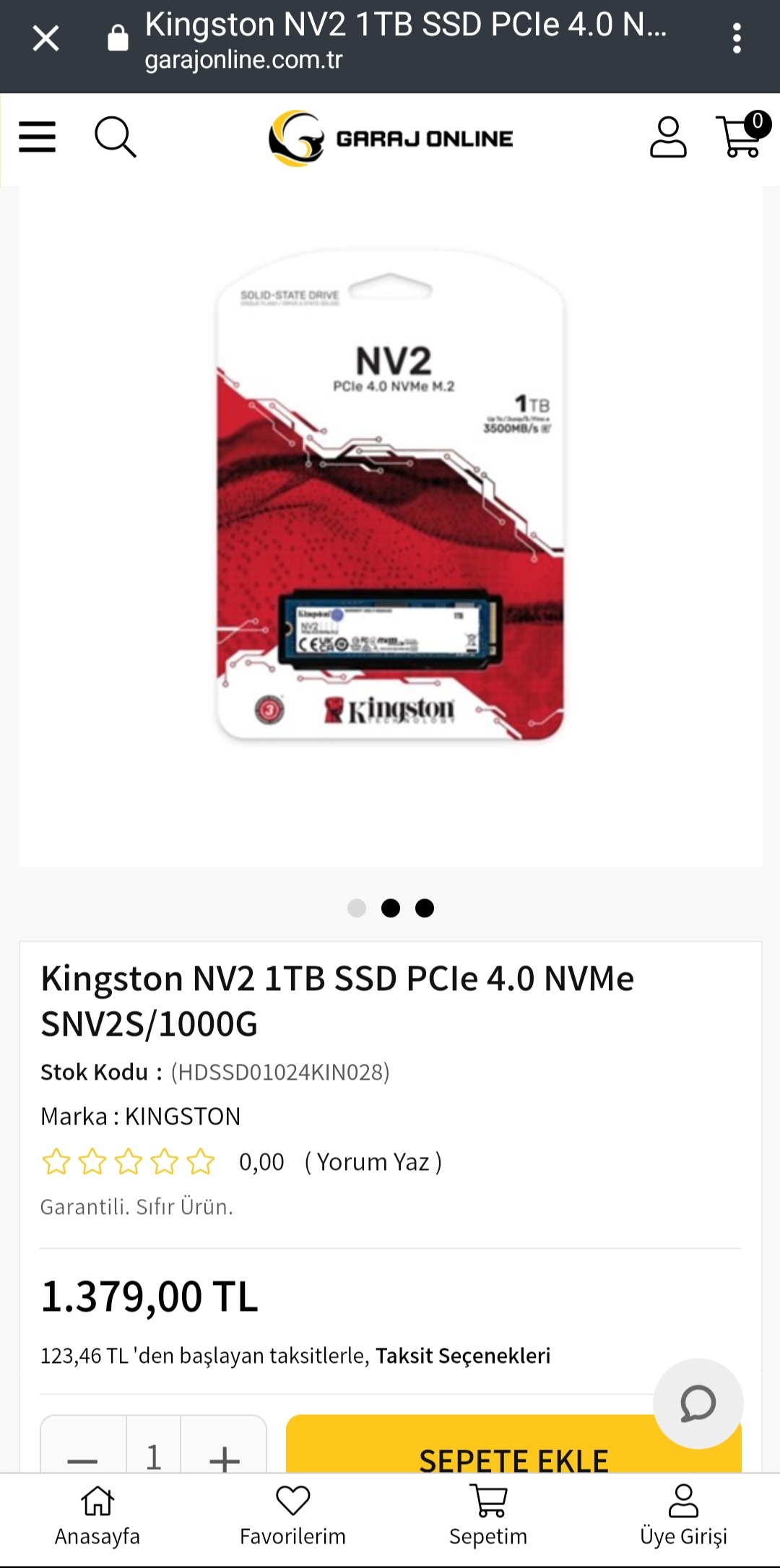Open the browser overflow menu
This screenshot has height=1568, width=780.
pos(737,38)
